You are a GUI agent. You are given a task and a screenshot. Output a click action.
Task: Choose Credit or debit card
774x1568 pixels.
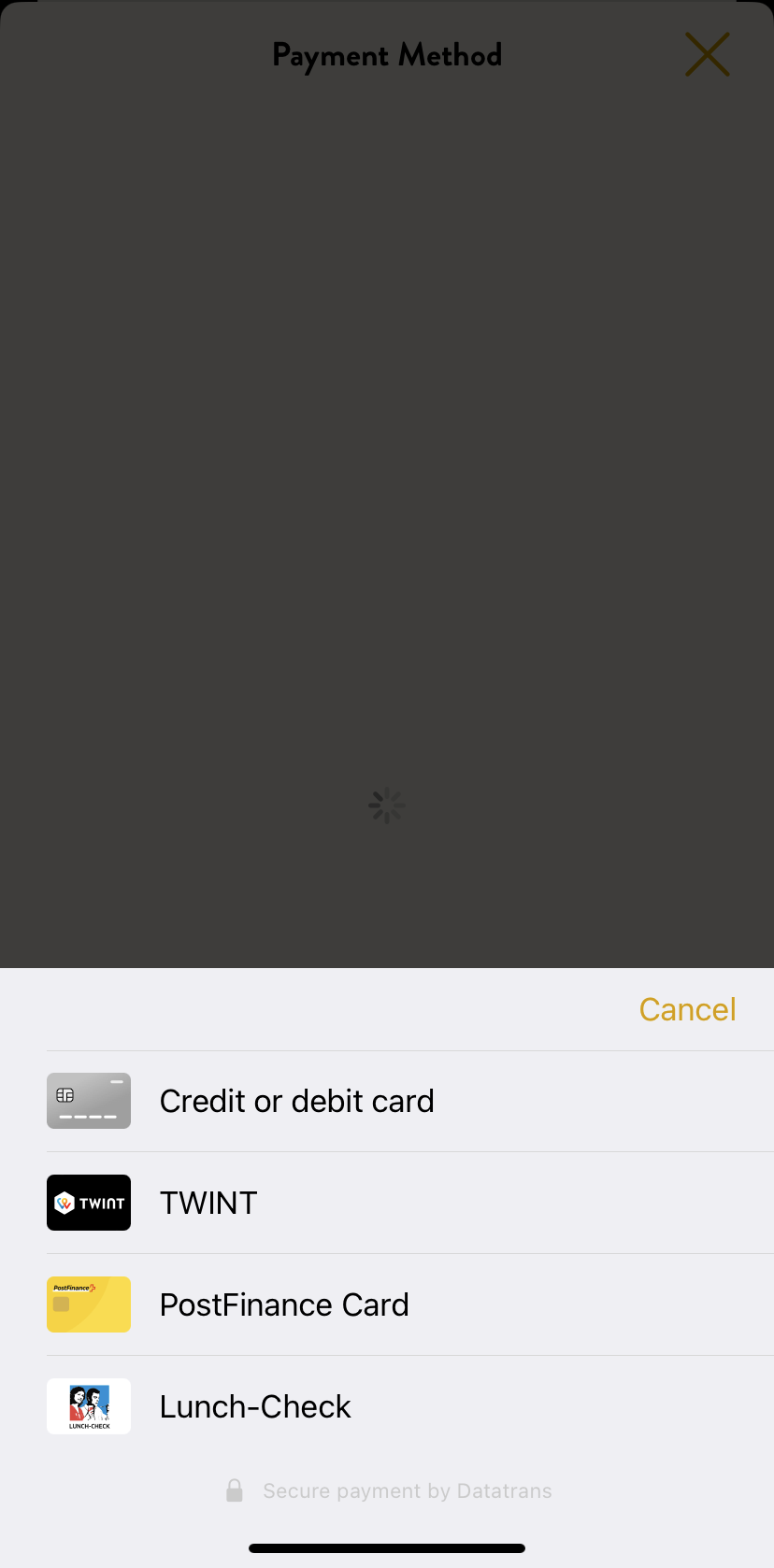387,1101
